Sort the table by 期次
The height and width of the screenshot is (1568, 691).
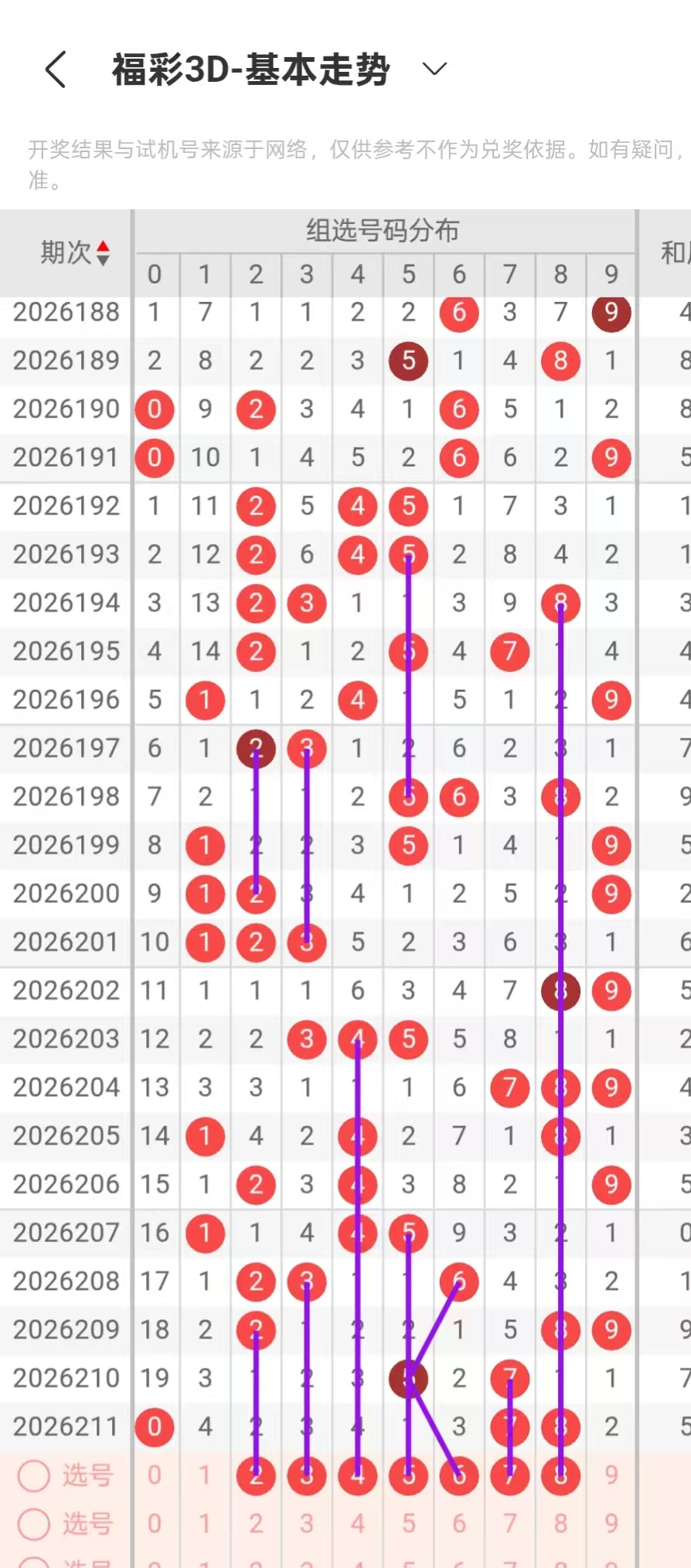(75, 253)
